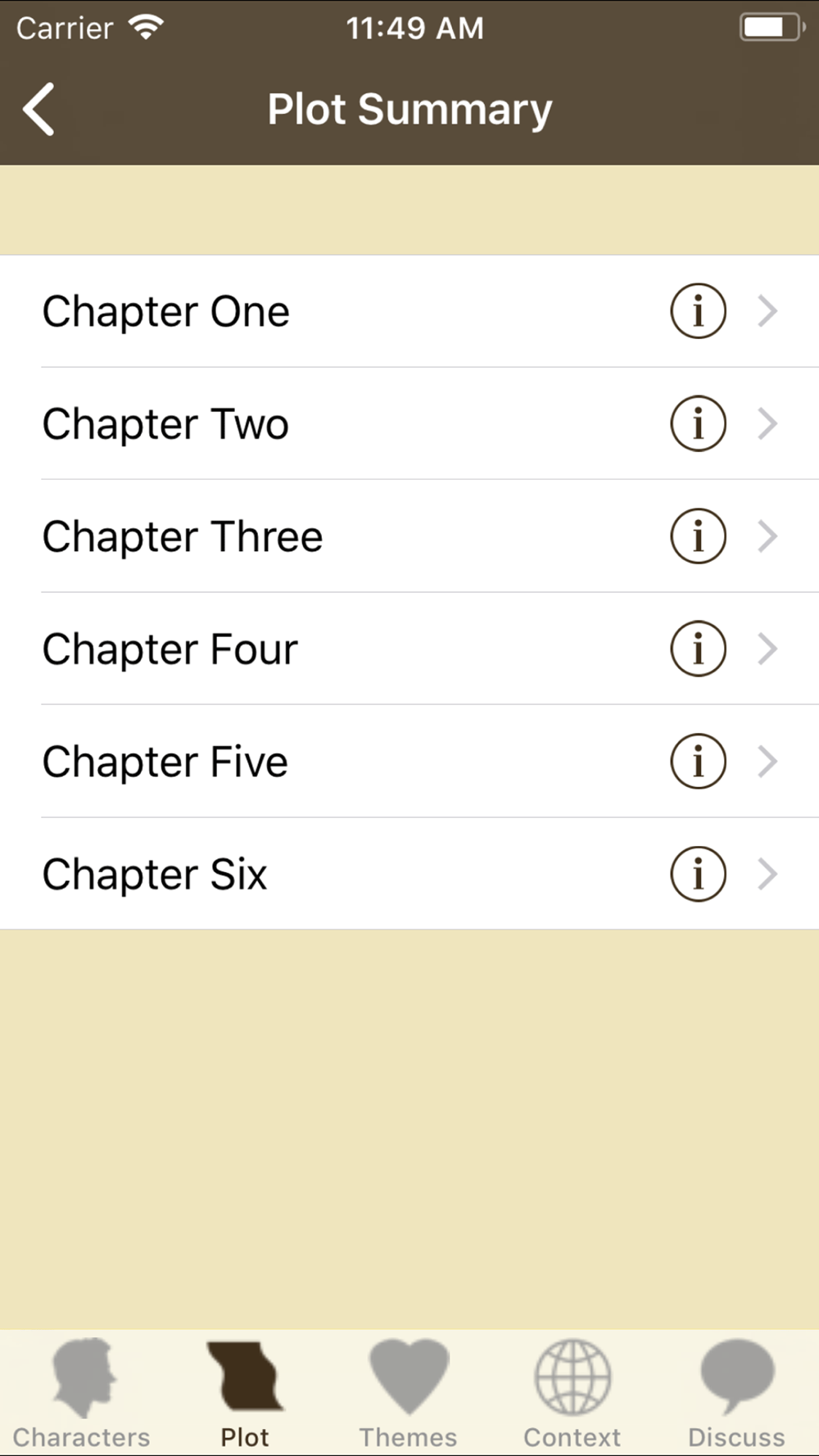
Task: Go back from Plot Summary
Action: [x=38, y=109]
